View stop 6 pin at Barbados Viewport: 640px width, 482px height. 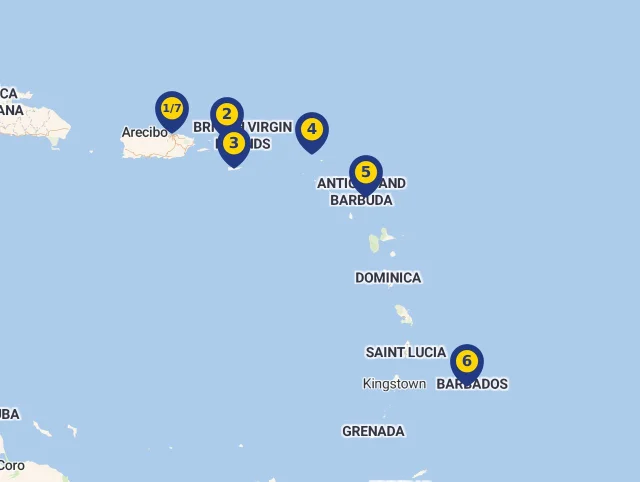pos(466,361)
